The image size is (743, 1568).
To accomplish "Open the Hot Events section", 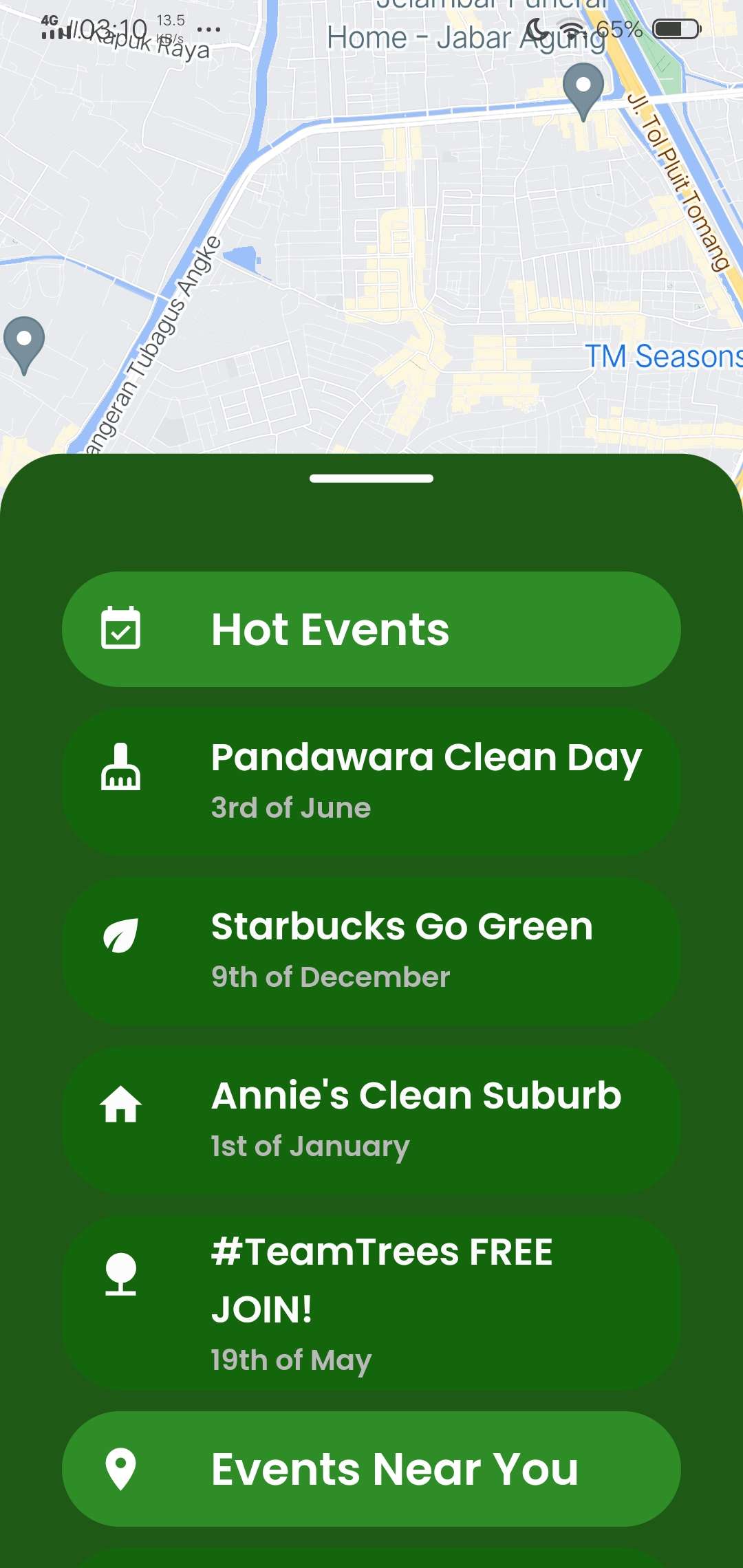I will pos(371,629).
